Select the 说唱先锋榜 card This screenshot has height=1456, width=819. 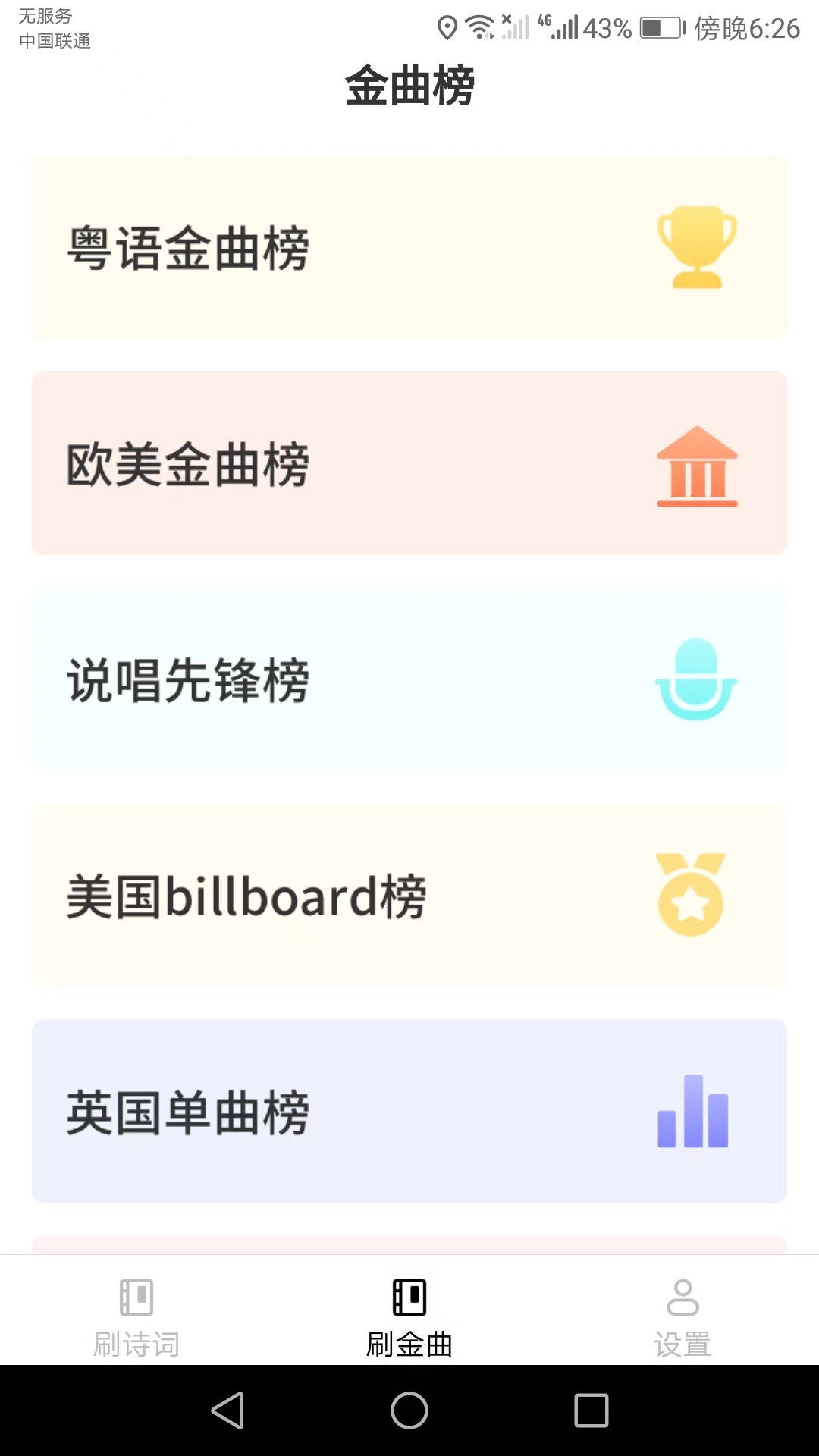coord(409,679)
